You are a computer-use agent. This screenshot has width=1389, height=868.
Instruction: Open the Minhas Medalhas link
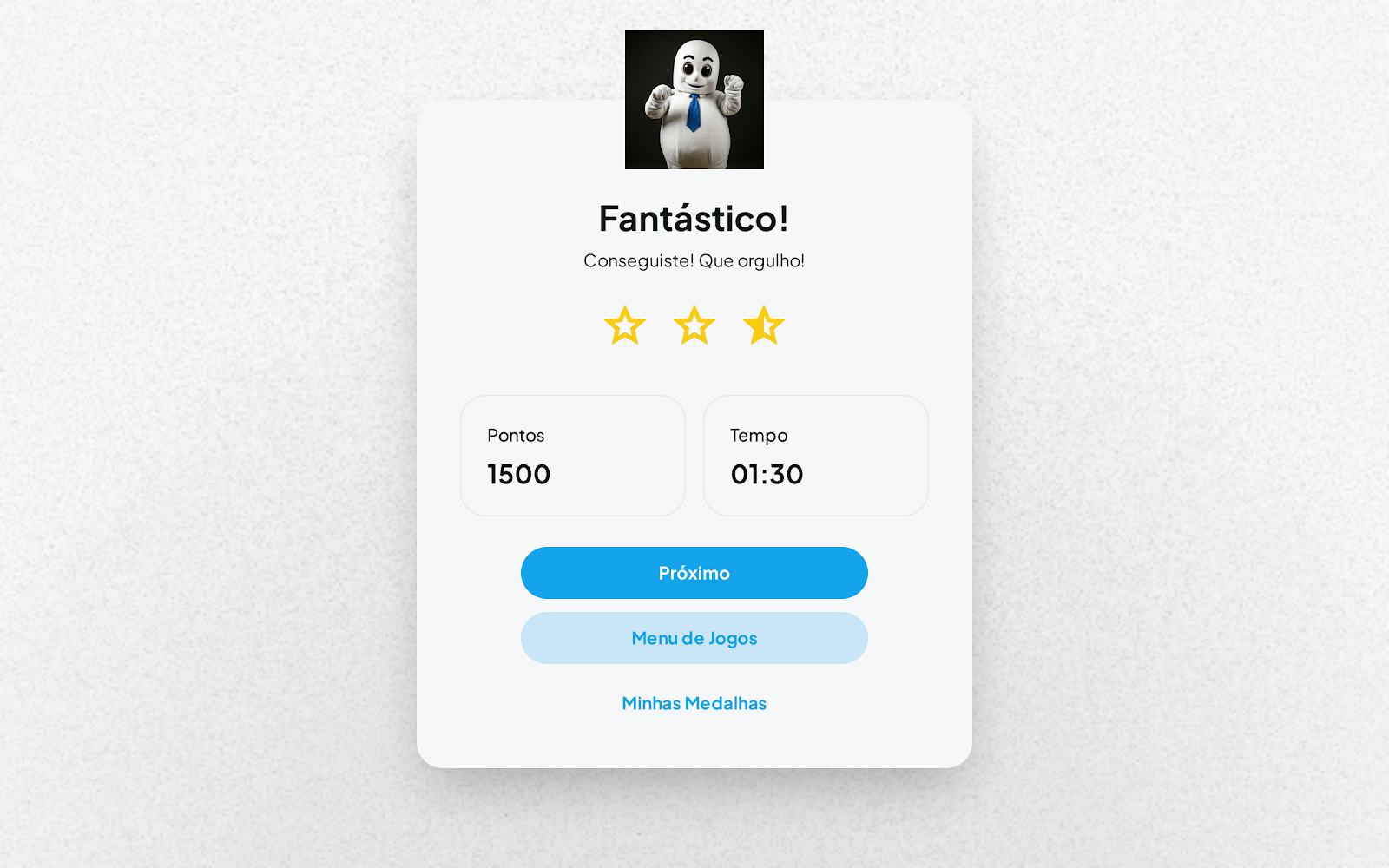694,703
